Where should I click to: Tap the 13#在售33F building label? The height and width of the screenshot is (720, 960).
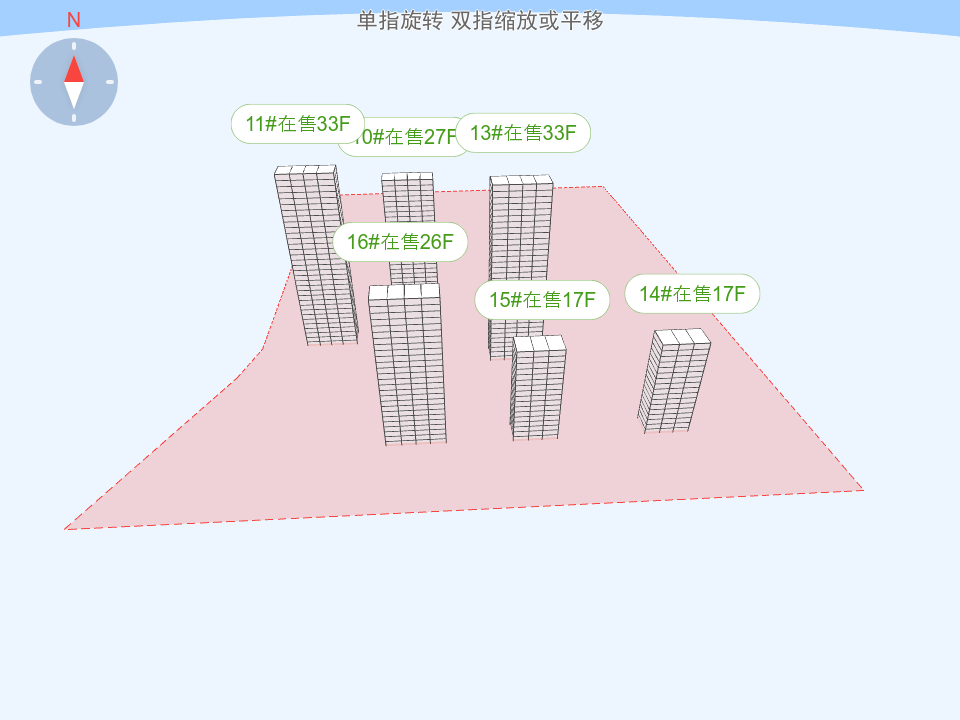coord(523,133)
